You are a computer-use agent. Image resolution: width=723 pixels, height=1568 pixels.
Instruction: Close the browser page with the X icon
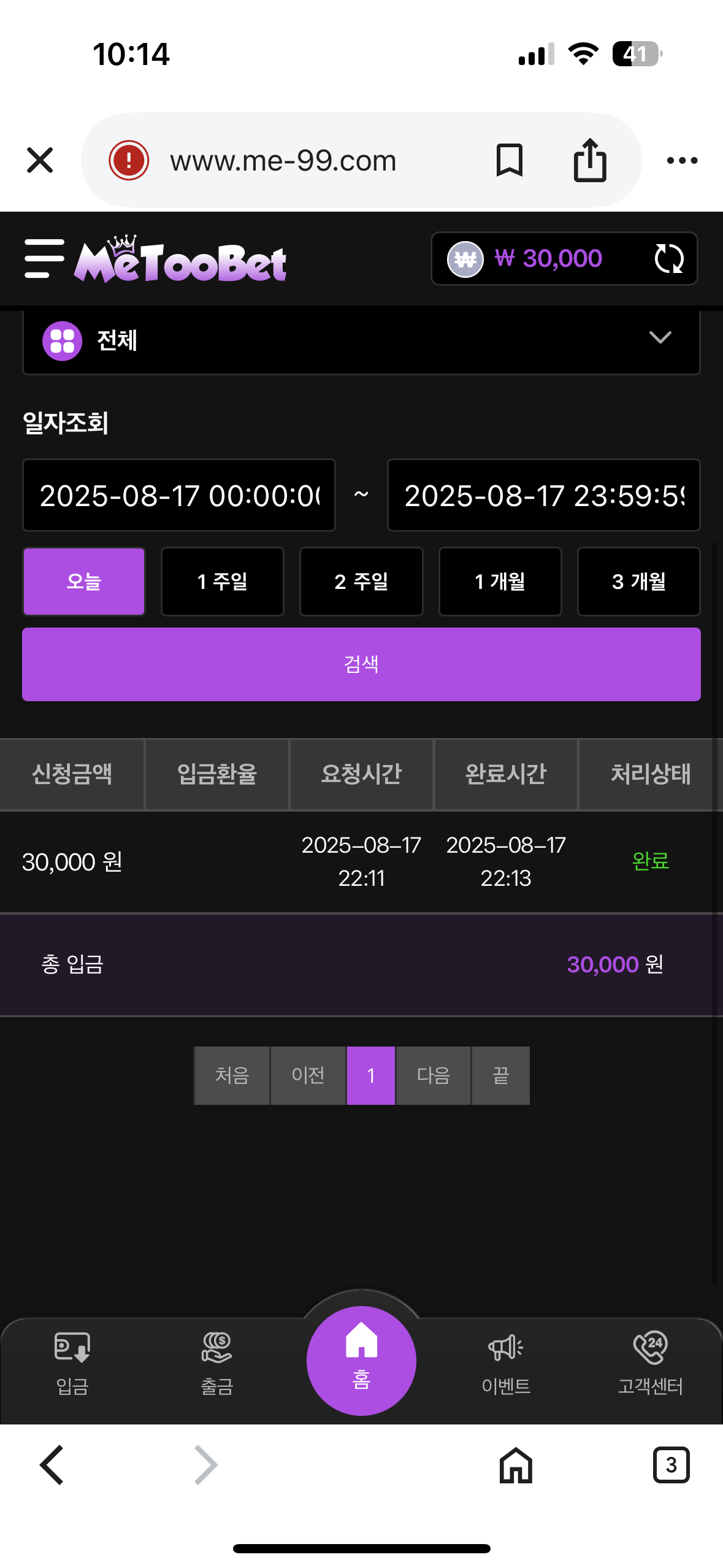pyautogui.click(x=40, y=161)
